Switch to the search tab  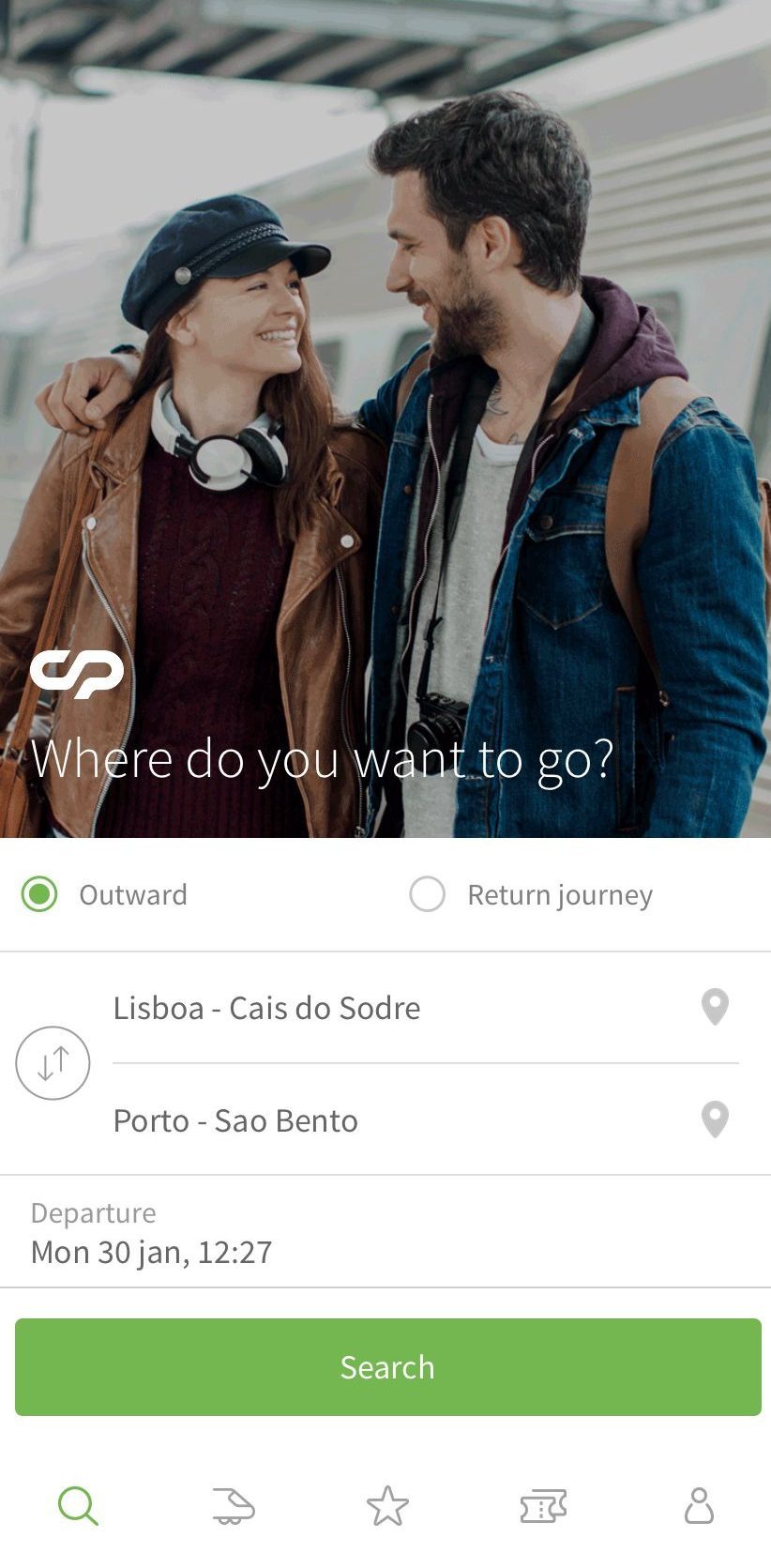coord(78,1506)
